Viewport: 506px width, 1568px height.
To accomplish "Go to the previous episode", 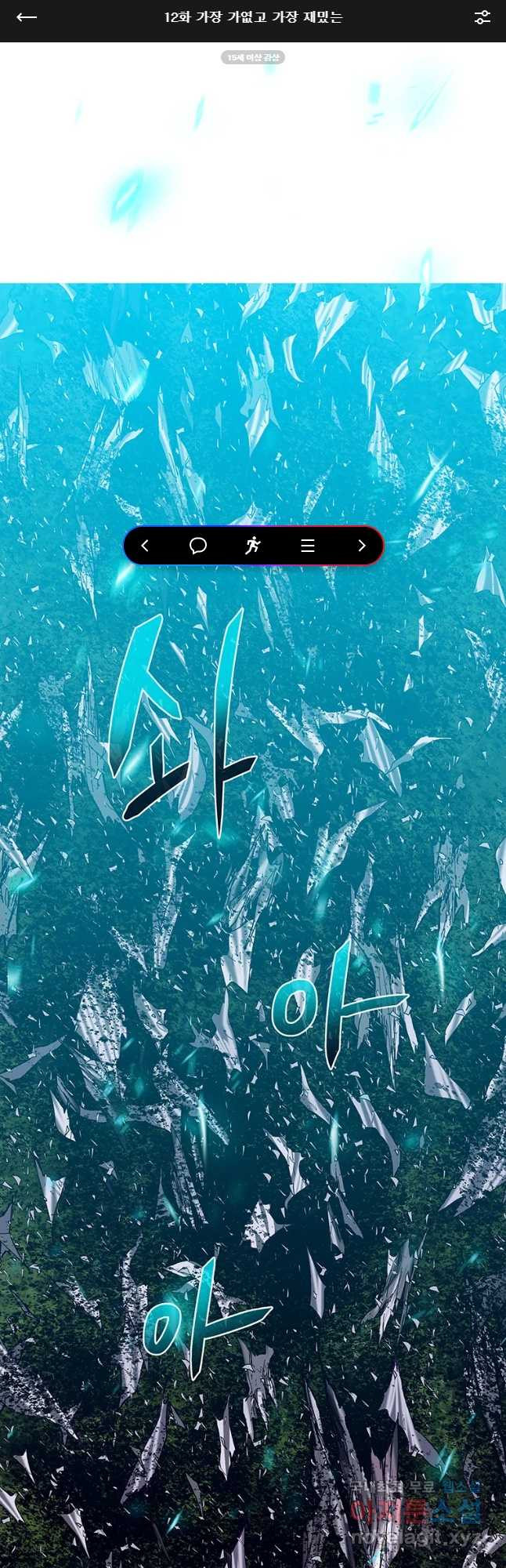I will (145, 546).
